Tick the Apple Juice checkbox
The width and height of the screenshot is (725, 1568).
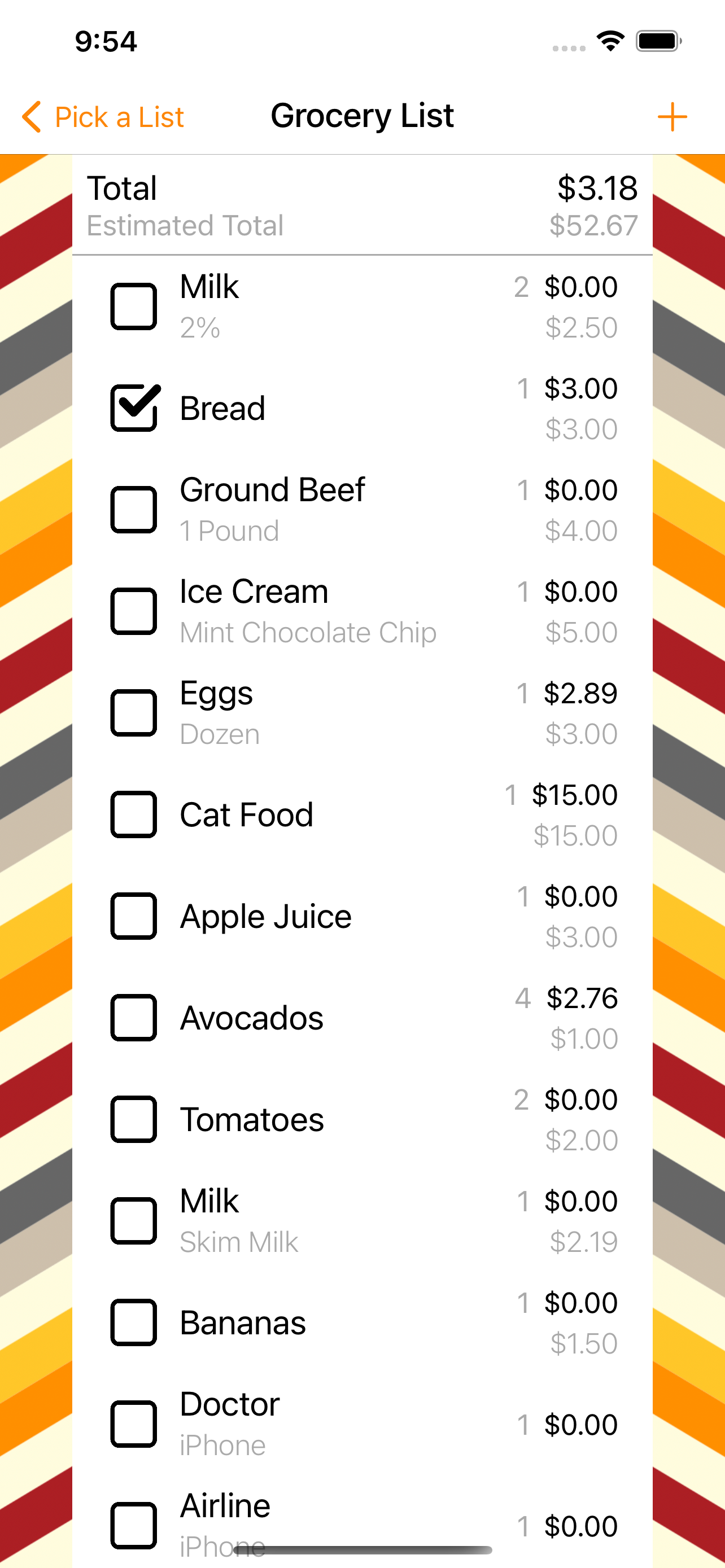click(x=133, y=916)
